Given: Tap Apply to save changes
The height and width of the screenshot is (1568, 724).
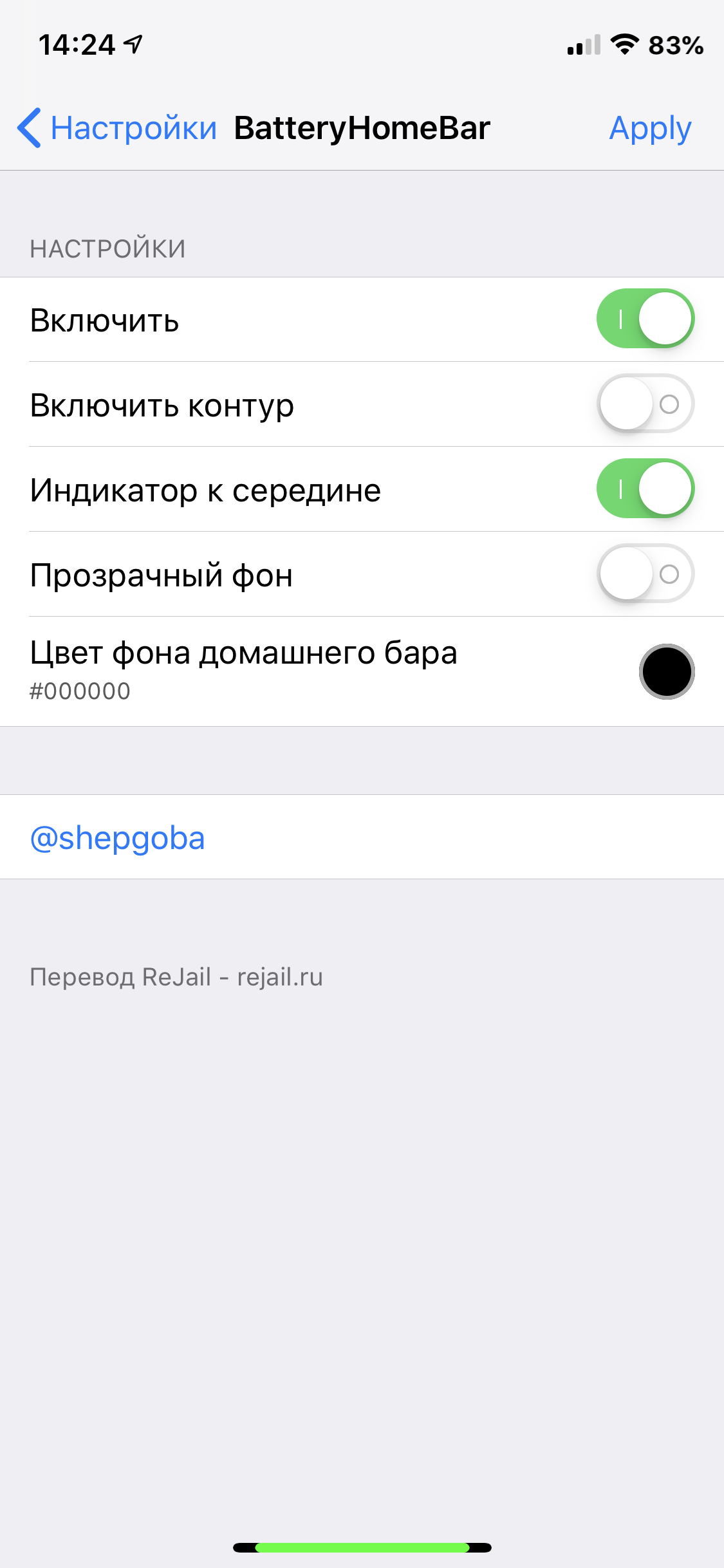Looking at the screenshot, I should coord(650,128).
